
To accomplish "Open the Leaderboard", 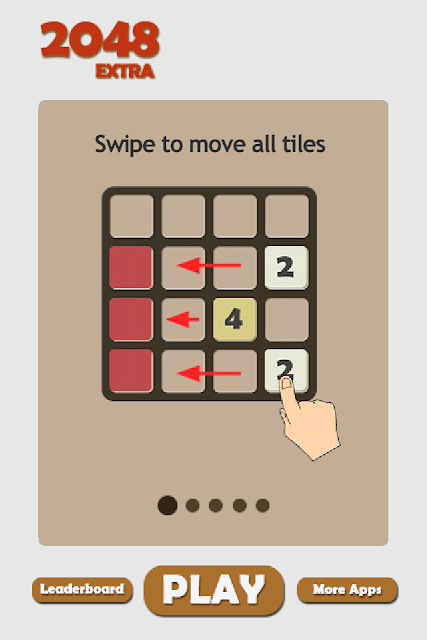I will coord(82,589).
